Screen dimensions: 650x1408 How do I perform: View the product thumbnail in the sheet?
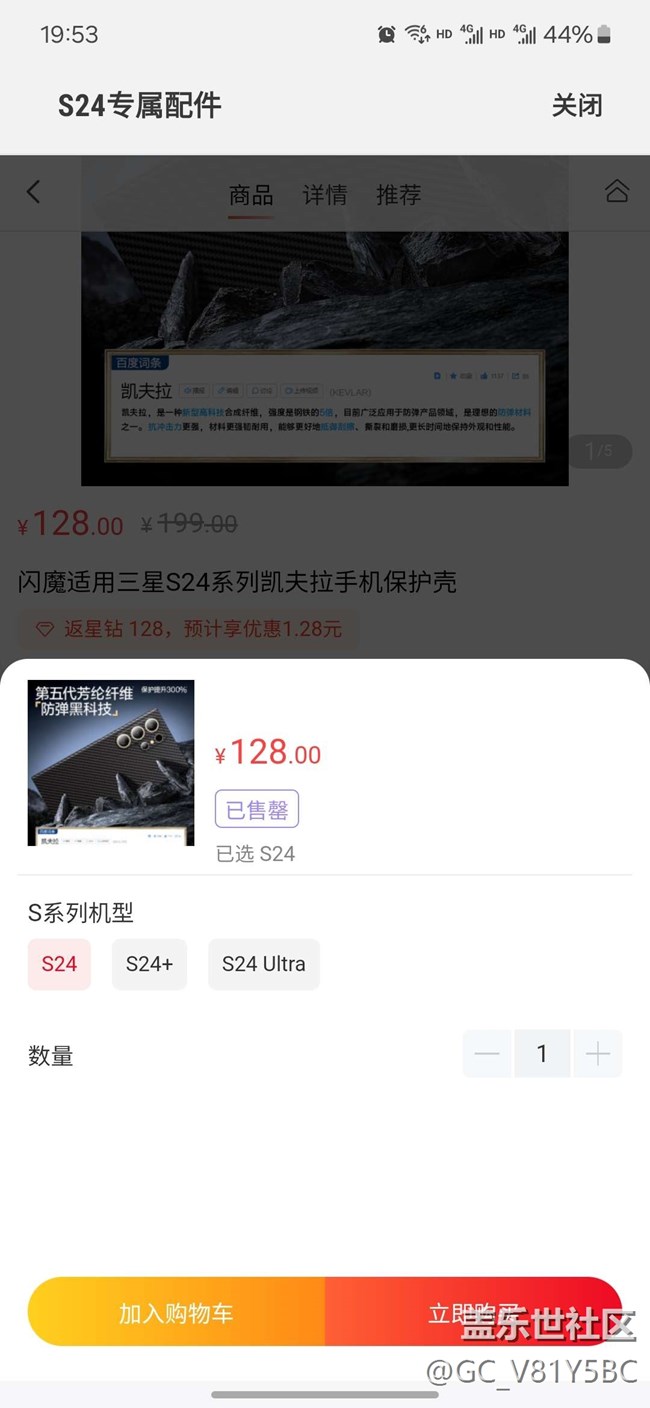click(x=111, y=763)
